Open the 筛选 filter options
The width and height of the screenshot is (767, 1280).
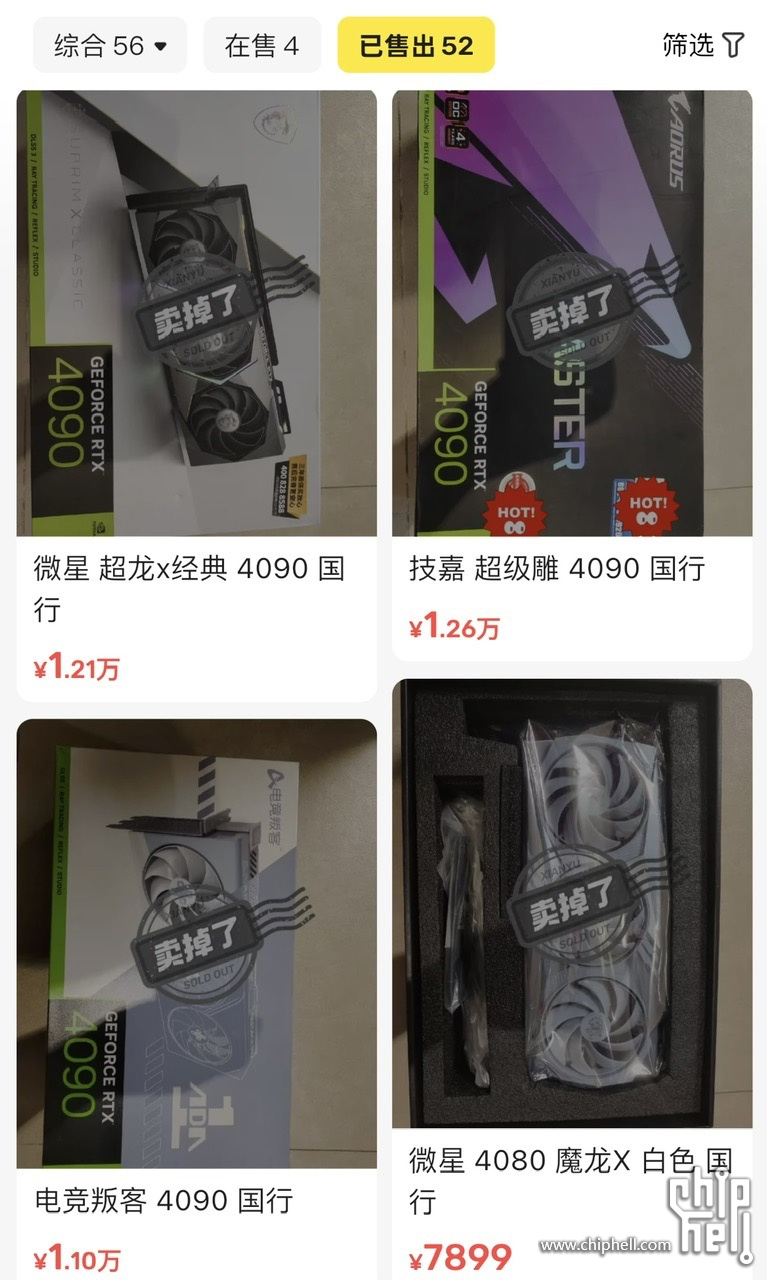pos(703,45)
